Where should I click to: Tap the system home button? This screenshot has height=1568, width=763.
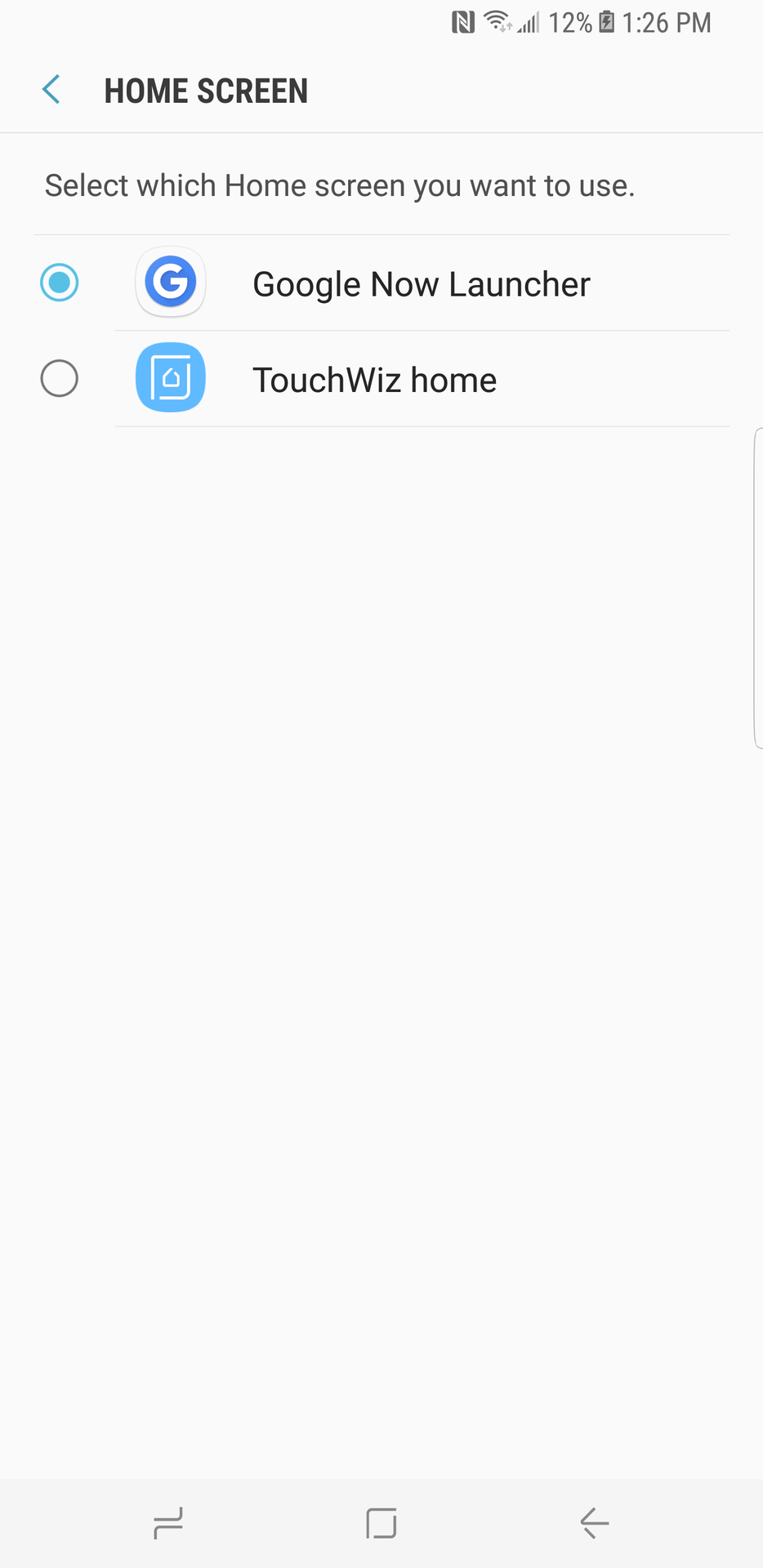click(381, 1523)
